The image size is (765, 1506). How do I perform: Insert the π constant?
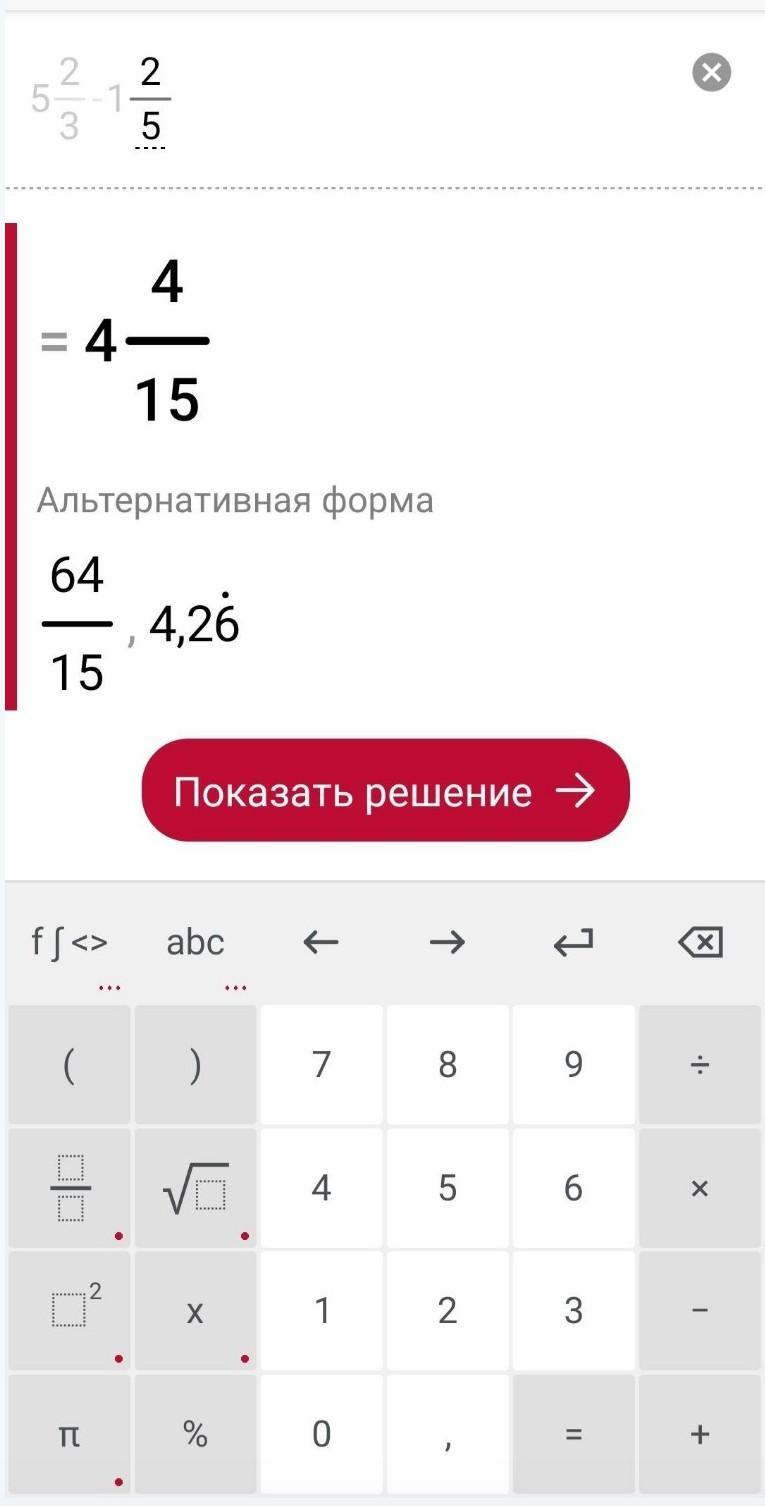(x=70, y=1434)
